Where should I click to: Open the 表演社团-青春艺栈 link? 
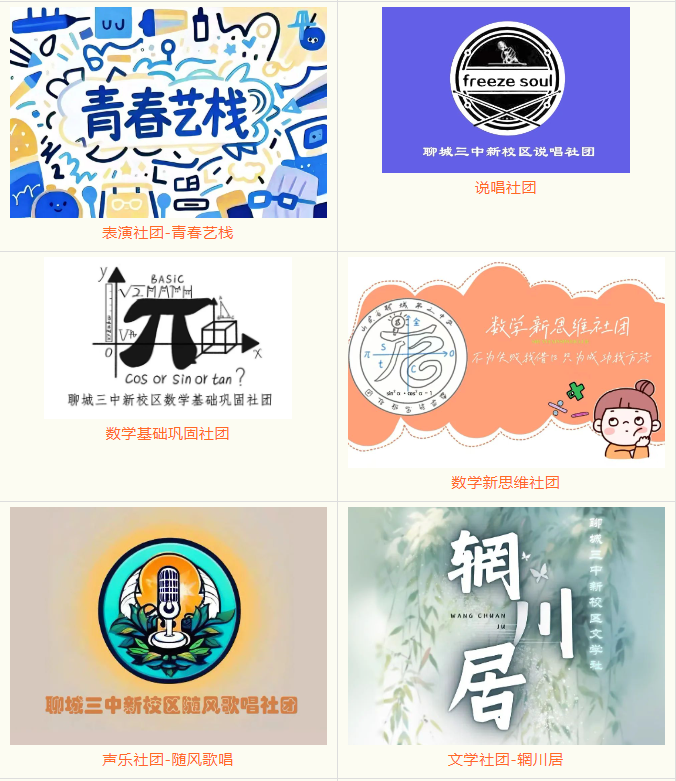(x=168, y=233)
